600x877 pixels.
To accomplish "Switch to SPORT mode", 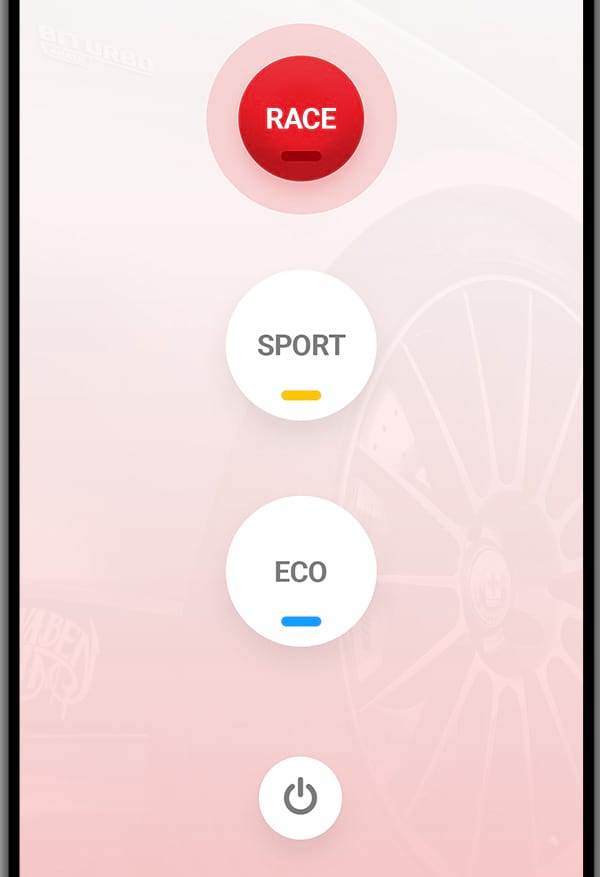I will pyautogui.click(x=301, y=346).
